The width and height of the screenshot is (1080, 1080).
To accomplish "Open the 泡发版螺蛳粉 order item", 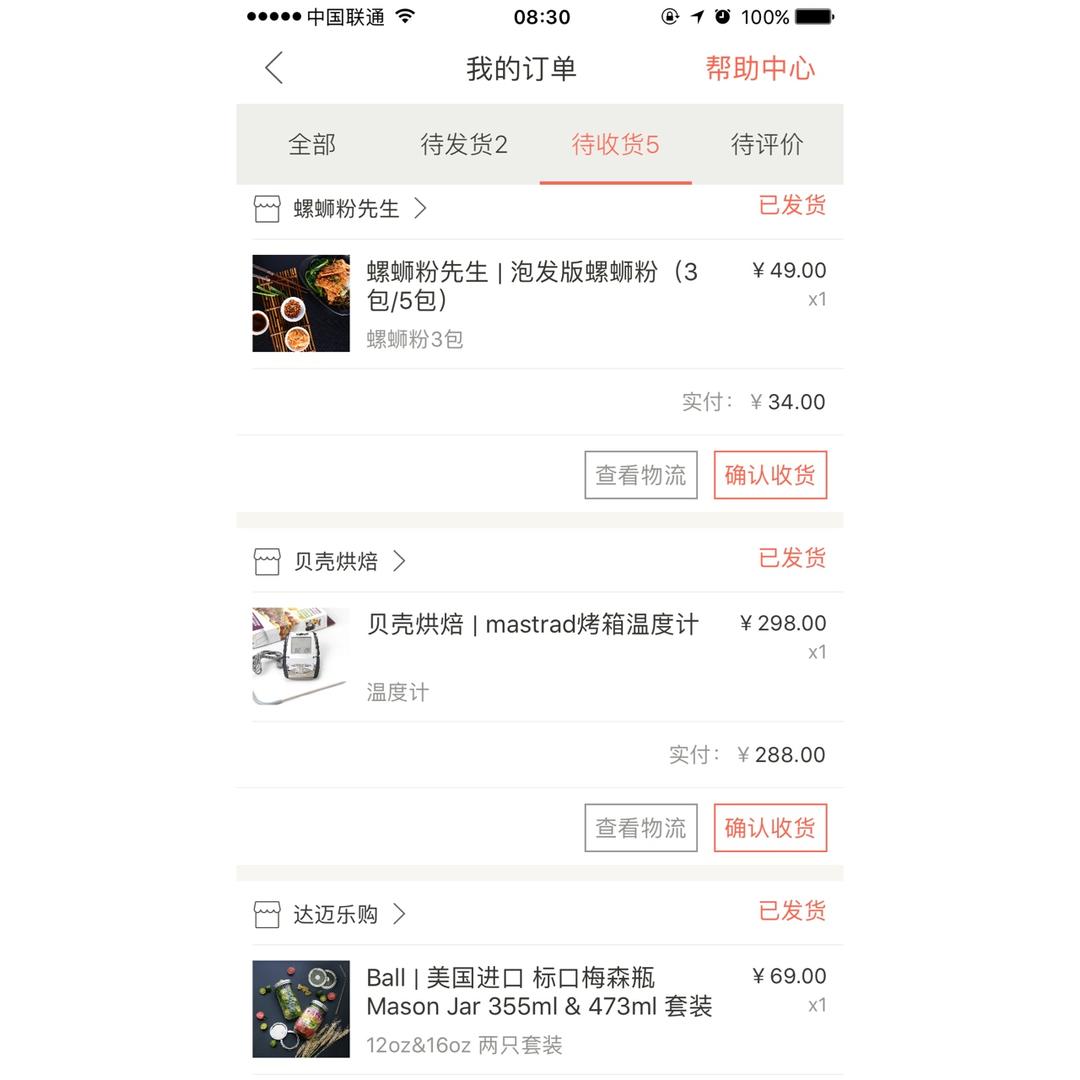I will (x=531, y=302).
